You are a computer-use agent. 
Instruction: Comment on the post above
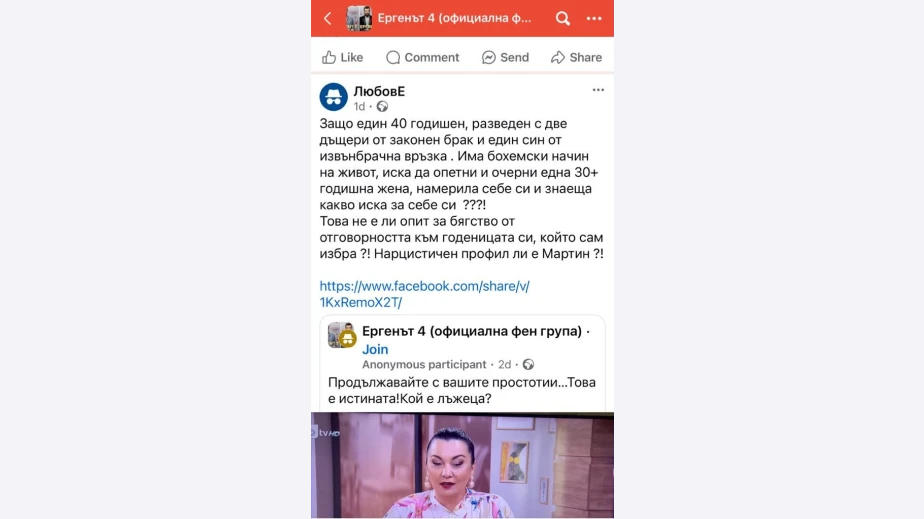(x=422, y=57)
